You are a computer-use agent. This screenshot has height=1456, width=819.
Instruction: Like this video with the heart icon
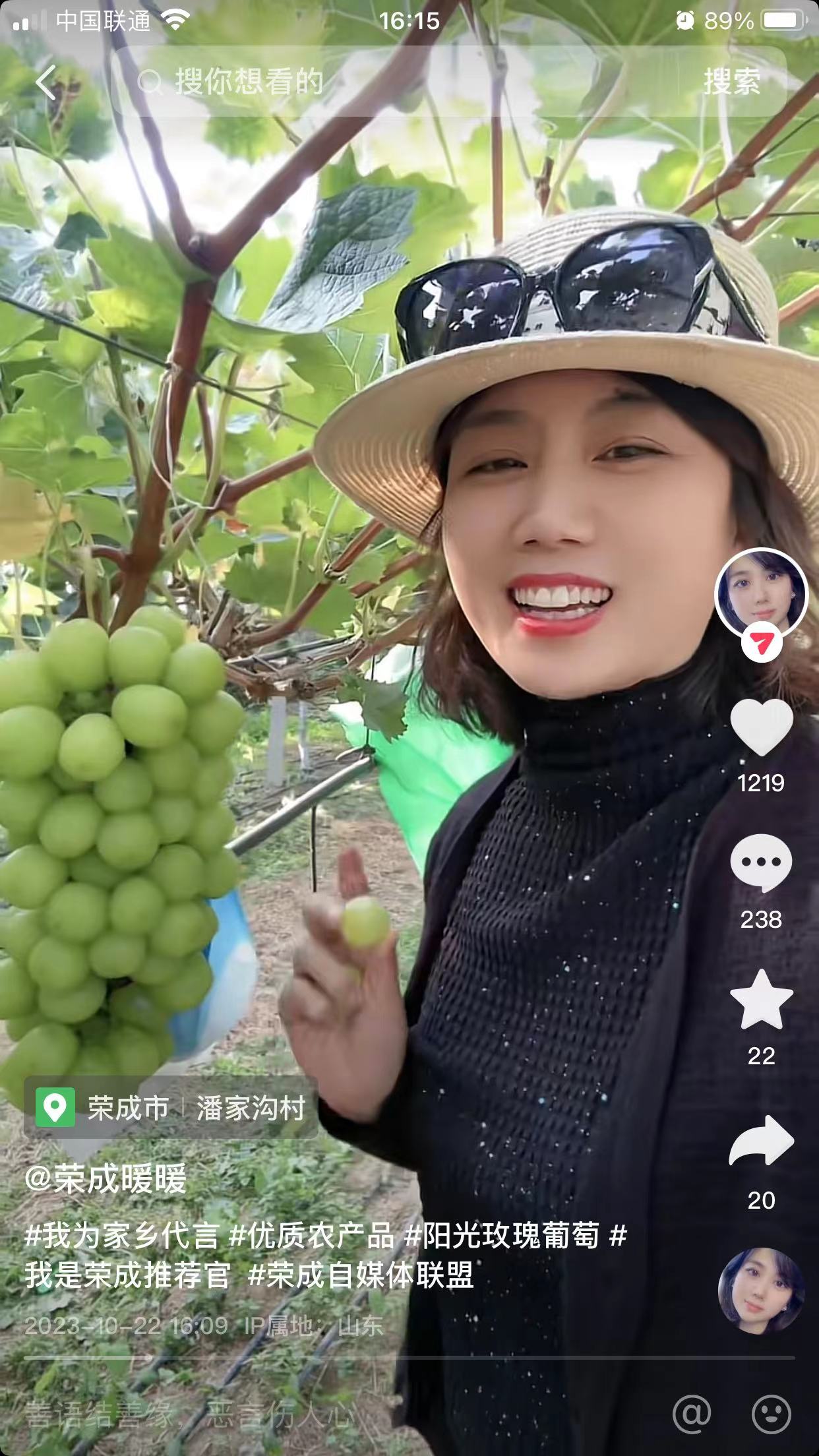click(x=761, y=727)
